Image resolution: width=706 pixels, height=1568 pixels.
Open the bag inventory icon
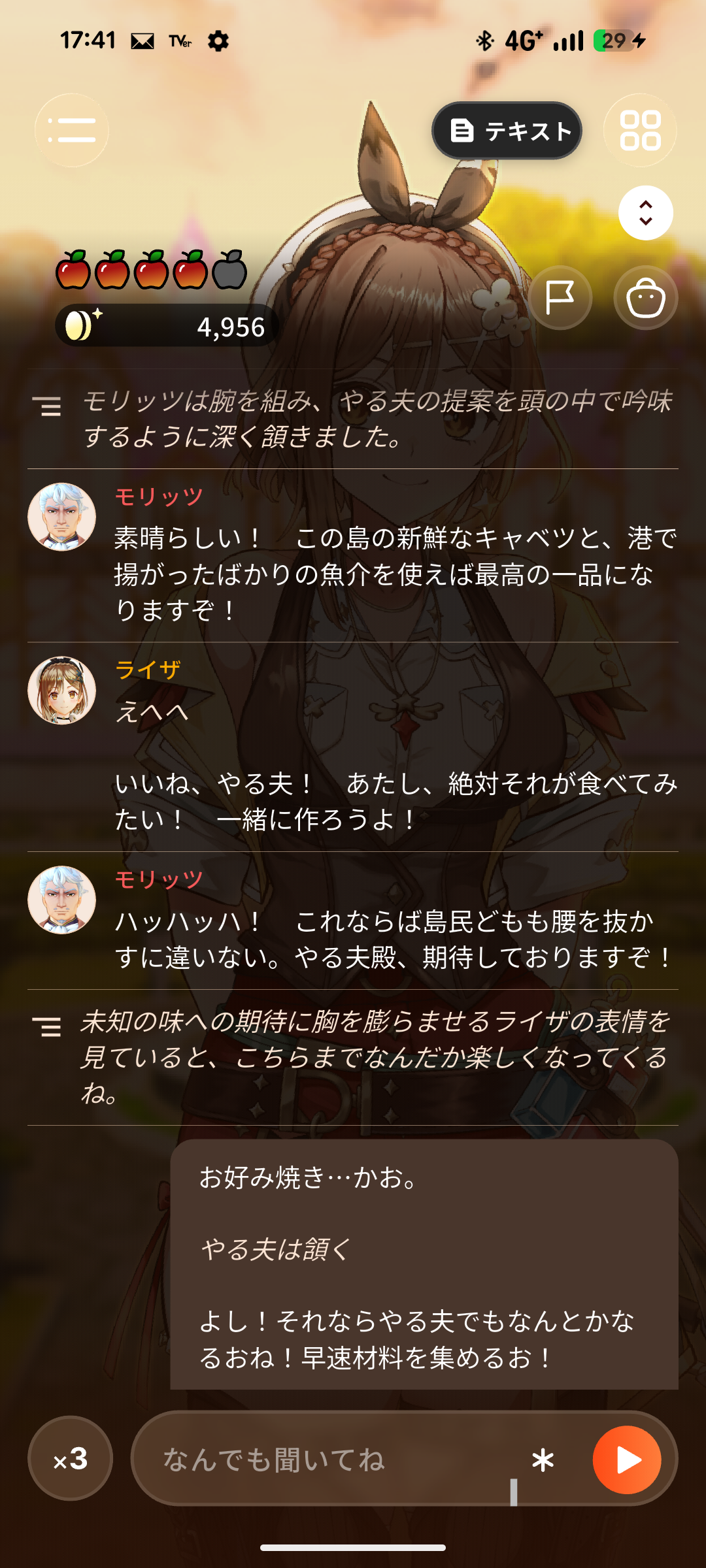(646, 298)
